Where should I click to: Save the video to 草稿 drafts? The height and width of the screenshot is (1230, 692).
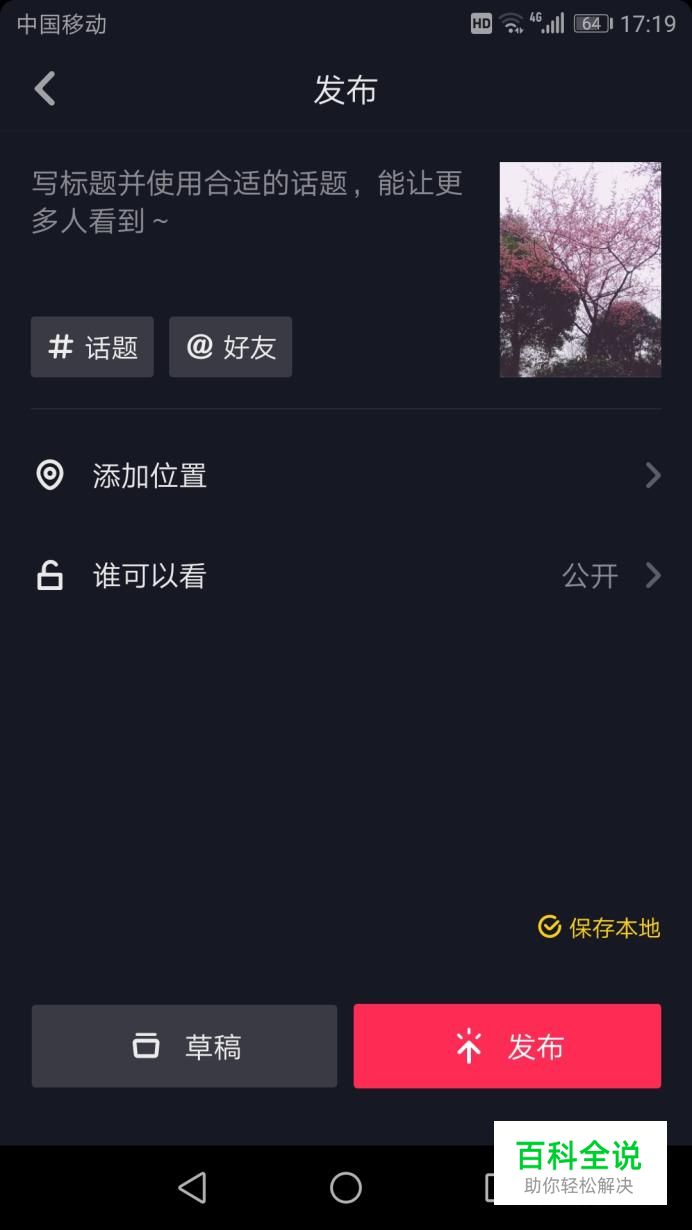click(184, 1046)
